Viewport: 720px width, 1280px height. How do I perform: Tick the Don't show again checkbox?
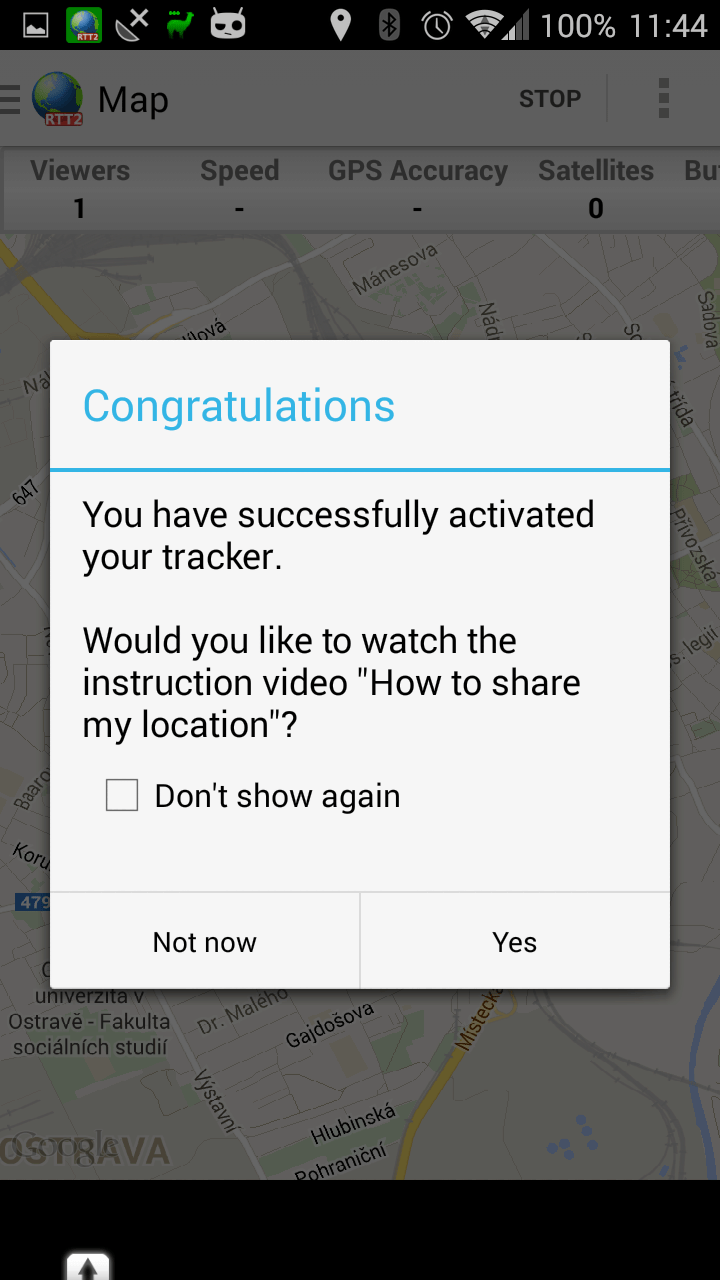tap(122, 796)
